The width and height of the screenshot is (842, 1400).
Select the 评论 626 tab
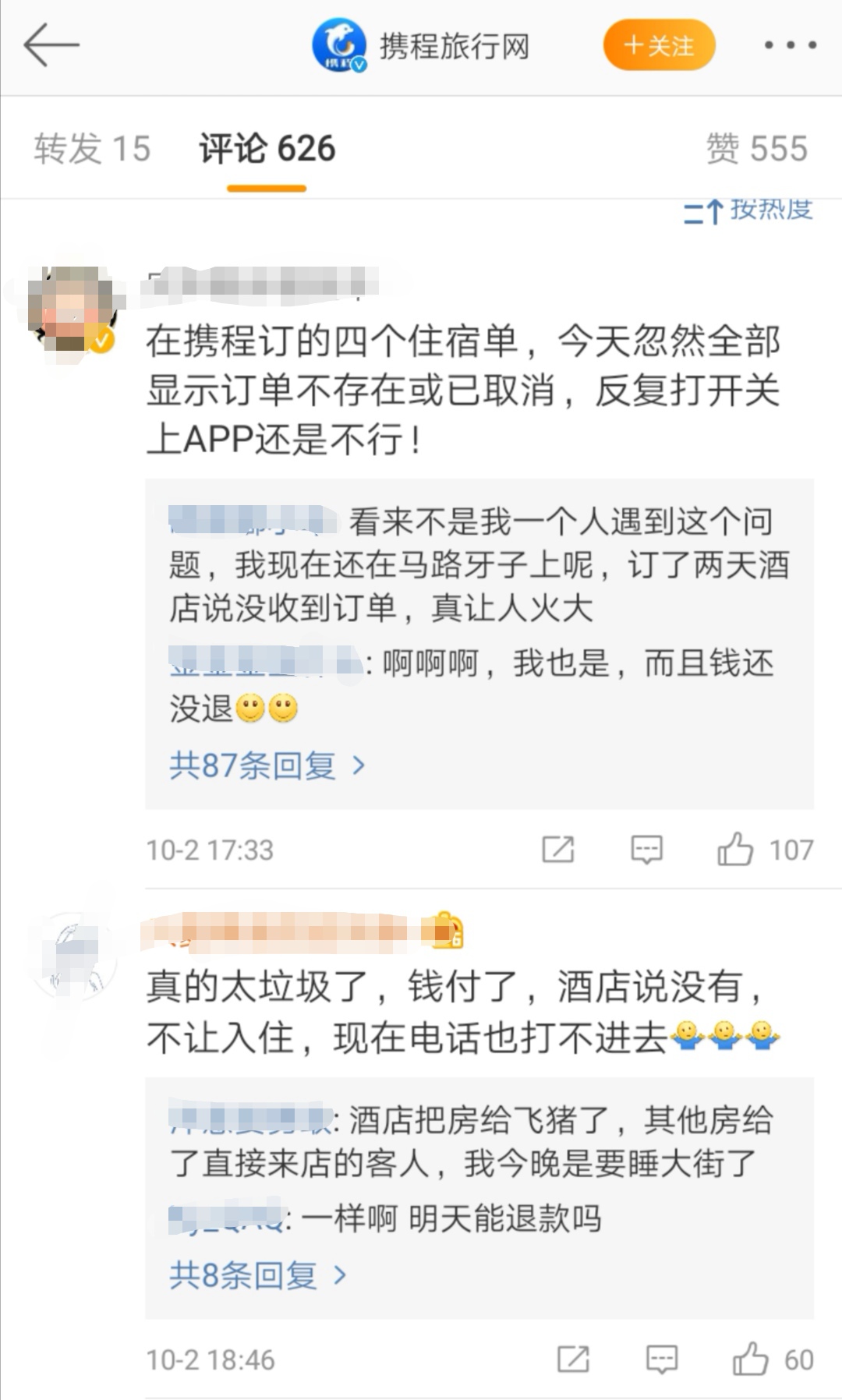pos(267,148)
